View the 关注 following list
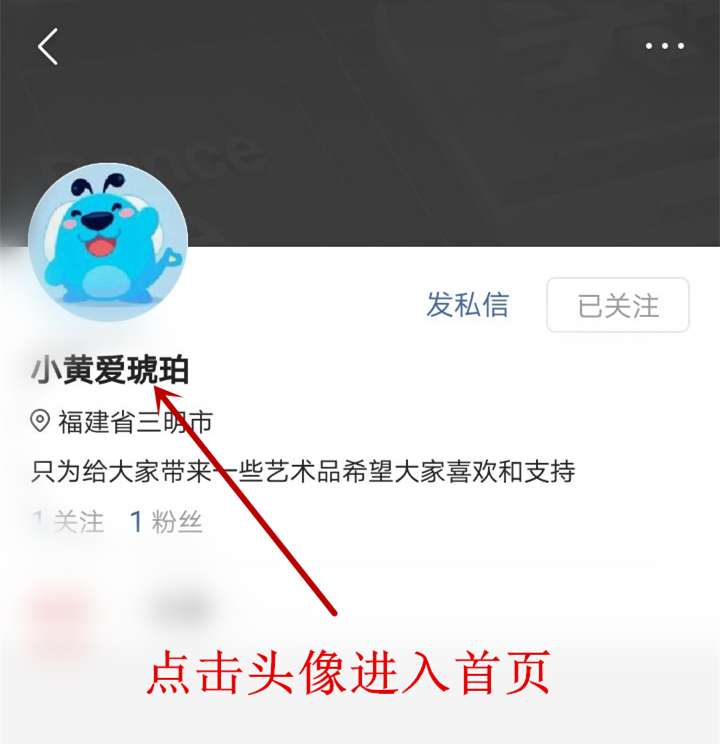 coord(68,521)
